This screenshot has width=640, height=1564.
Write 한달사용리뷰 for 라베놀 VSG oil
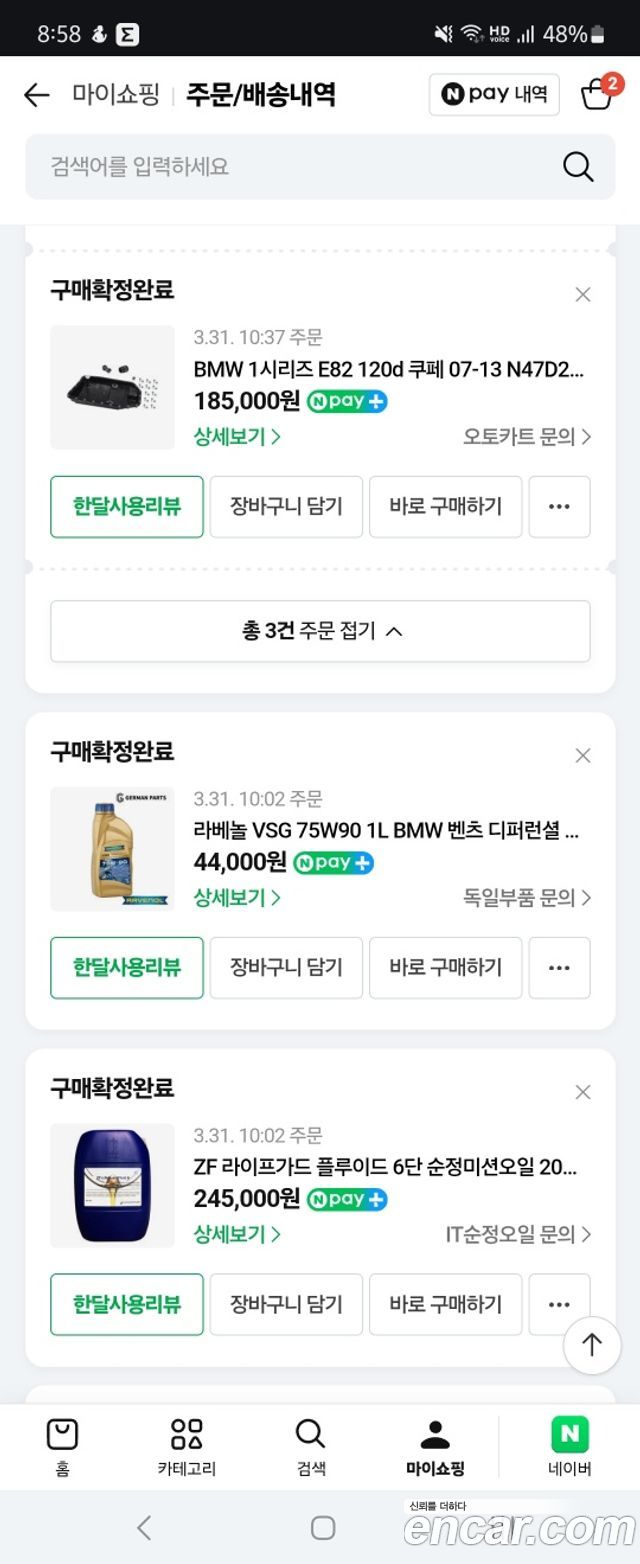click(x=127, y=967)
